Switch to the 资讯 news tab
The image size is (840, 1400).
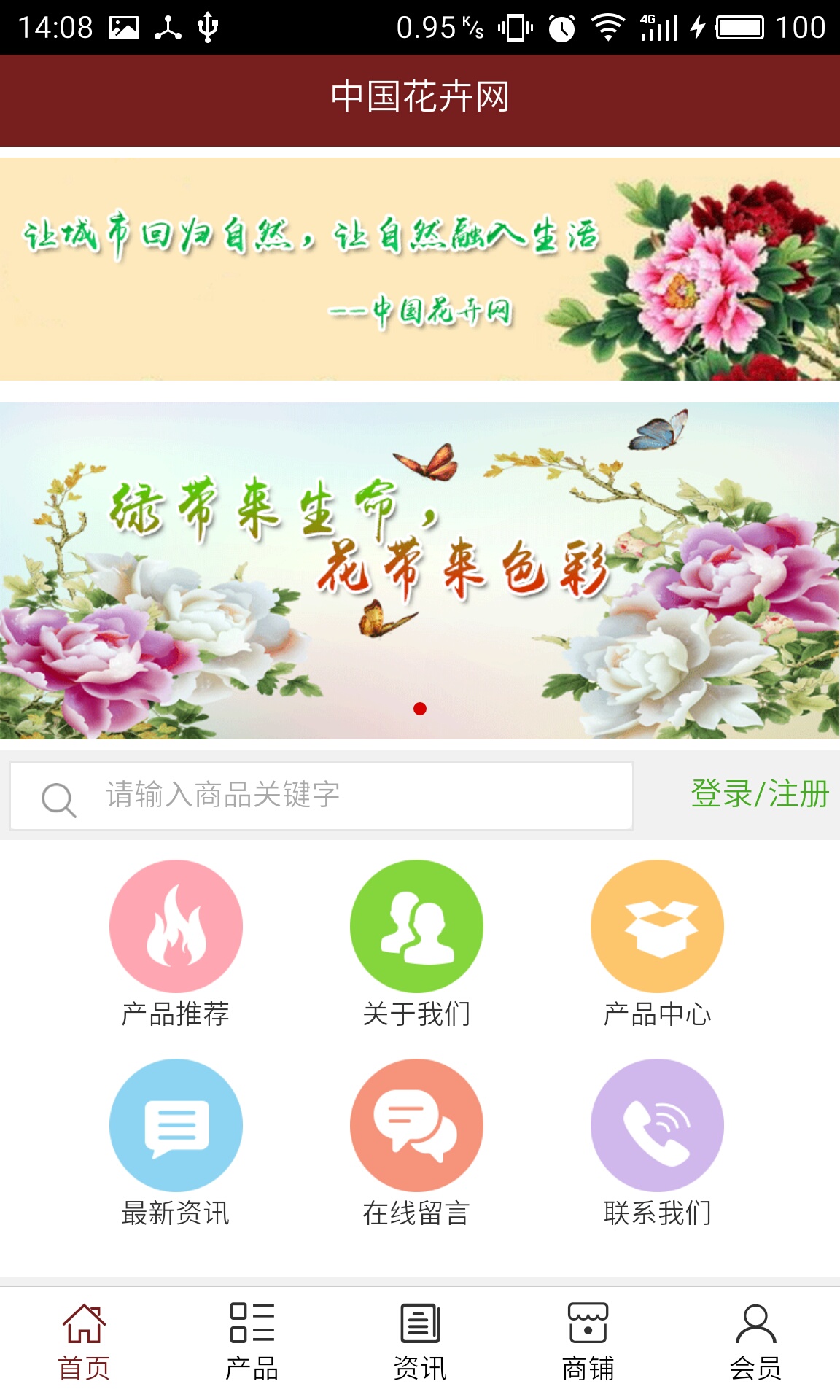pos(420,1342)
